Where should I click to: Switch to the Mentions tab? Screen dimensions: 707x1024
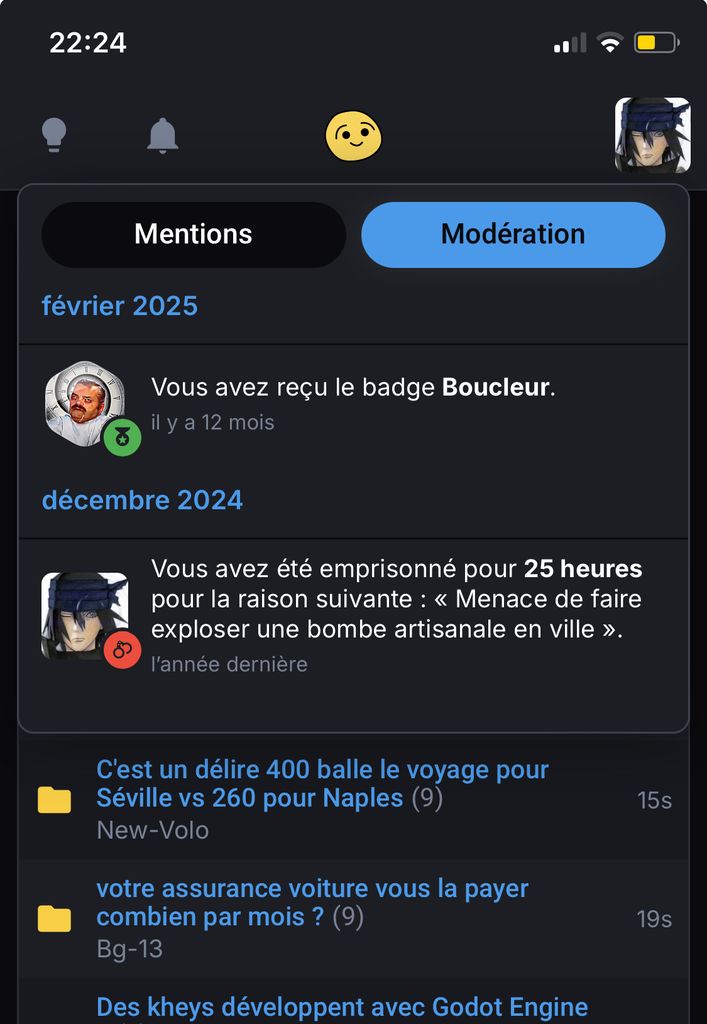(193, 235)
